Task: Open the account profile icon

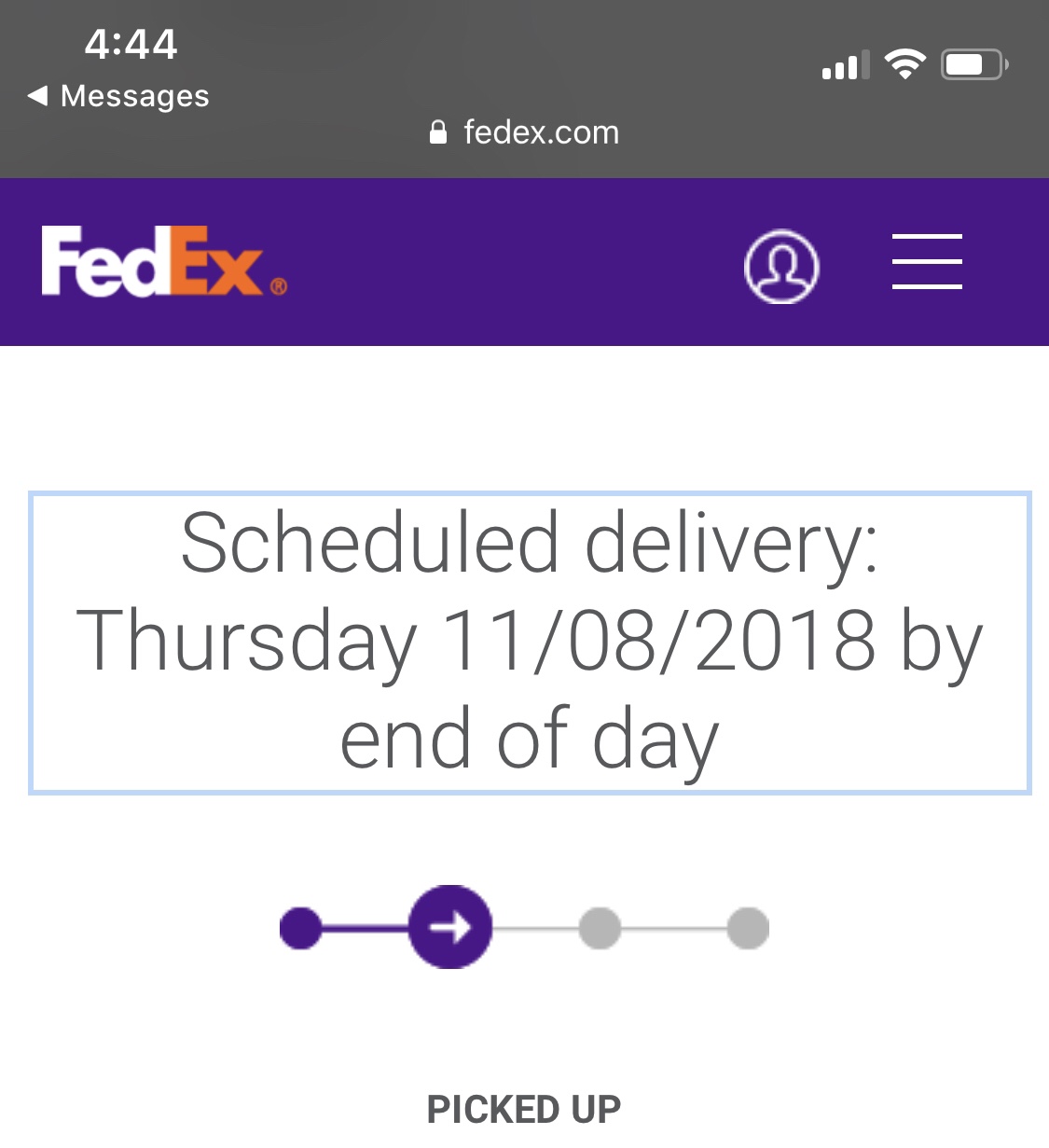Action: click(x=781, y=267)
